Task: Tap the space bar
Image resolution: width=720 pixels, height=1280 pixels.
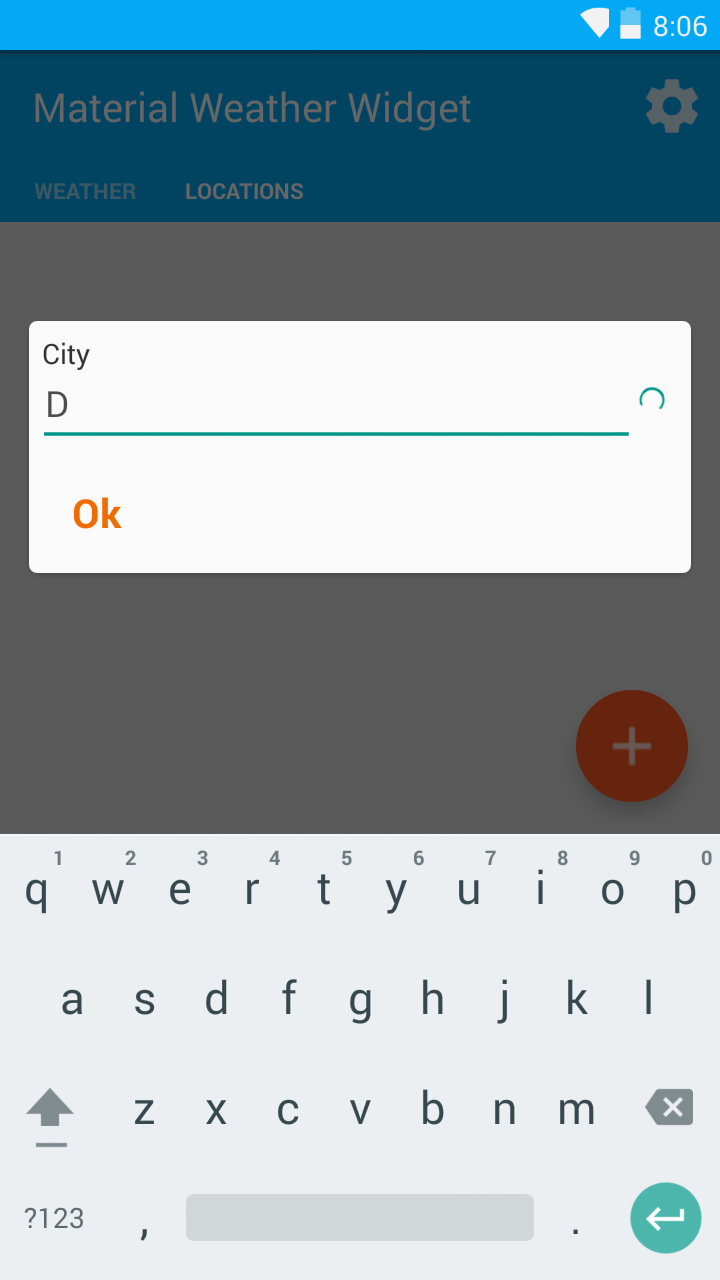Action: tap(360, 1218)
